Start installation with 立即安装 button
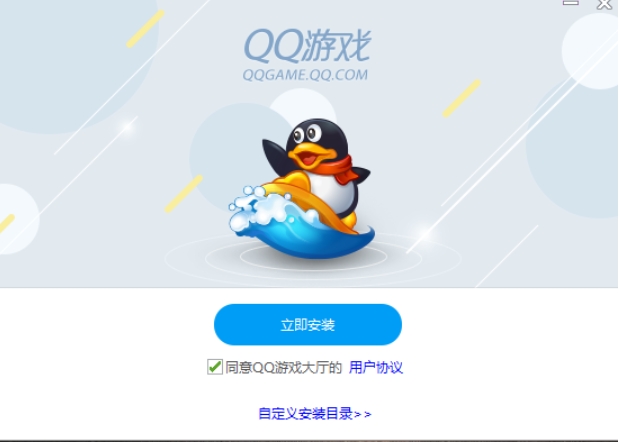Viewport: 619px width, 442px height. 308,325
